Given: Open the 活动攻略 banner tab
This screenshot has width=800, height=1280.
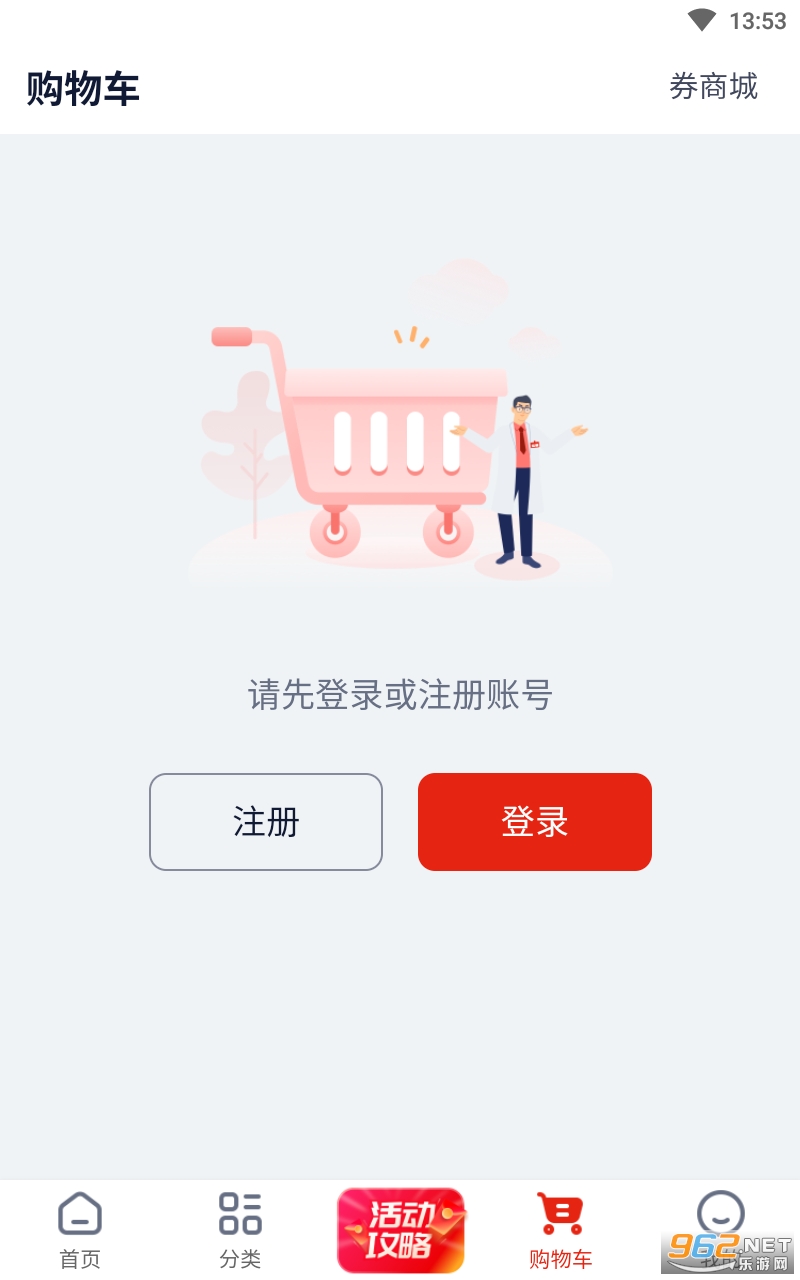Looking at the screenshot, I should (400, 1230).
